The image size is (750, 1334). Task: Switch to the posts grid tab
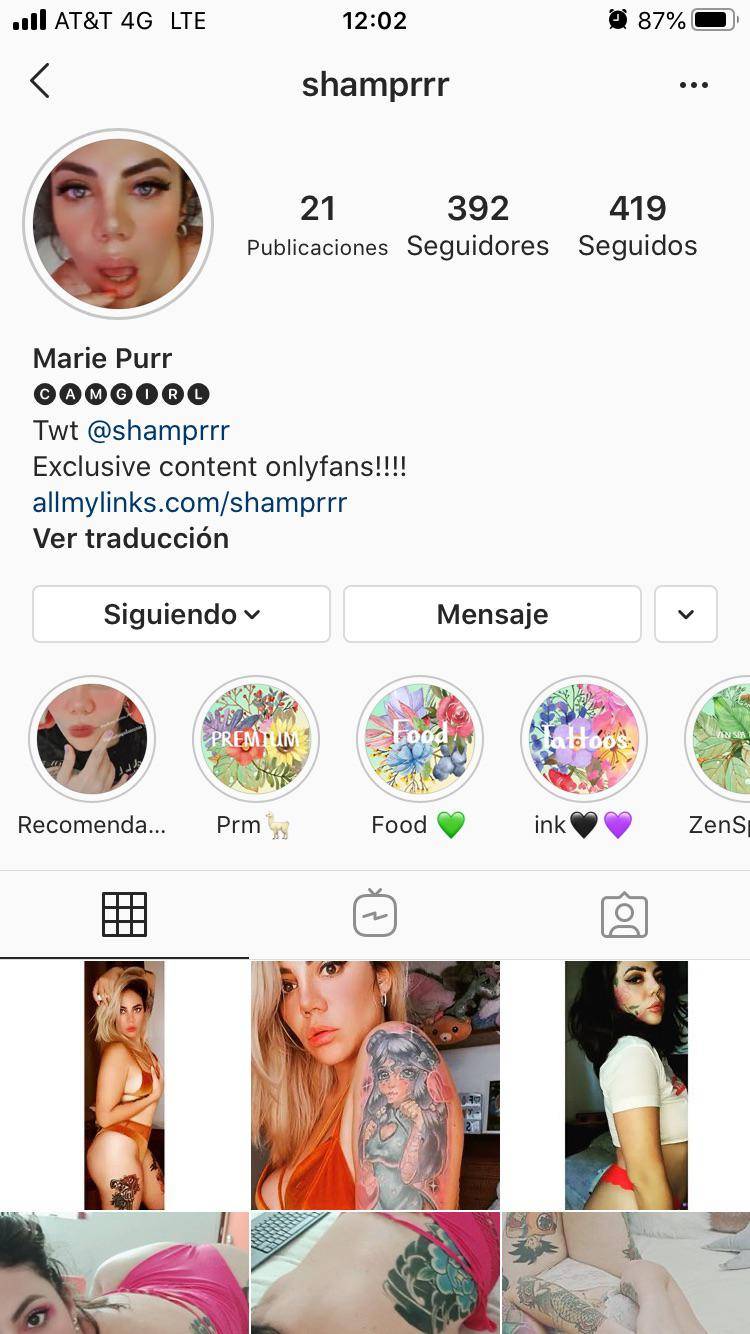(x=124, y=914)
